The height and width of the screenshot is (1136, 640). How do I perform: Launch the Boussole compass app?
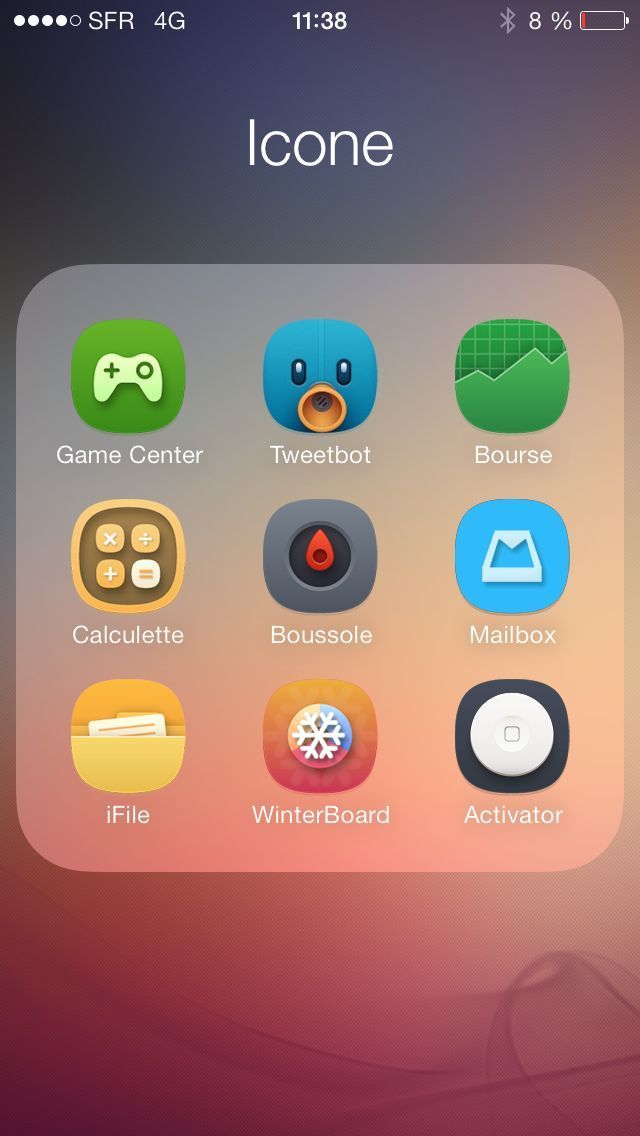pos(320,556)
